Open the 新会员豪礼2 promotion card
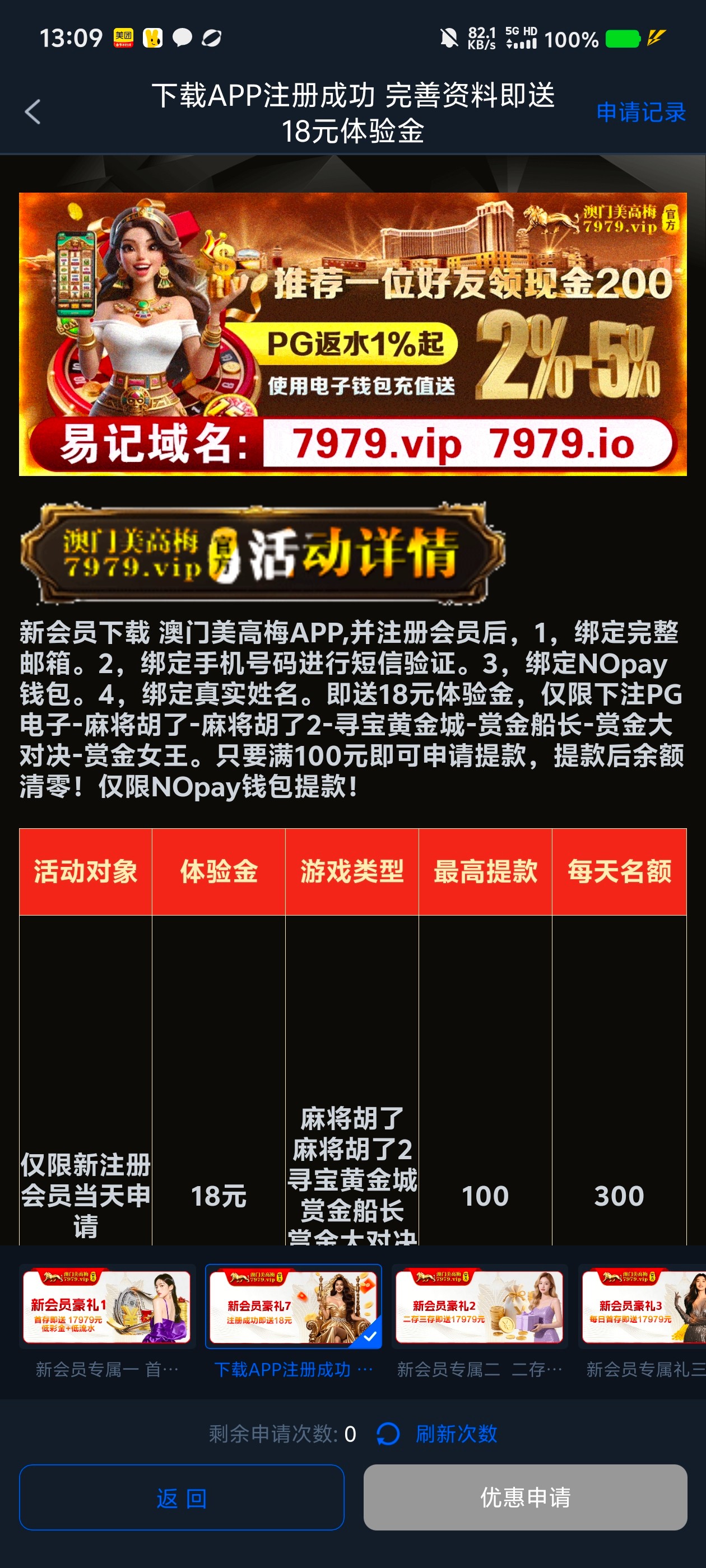706x1568 pixels. tap(480, 1306)
